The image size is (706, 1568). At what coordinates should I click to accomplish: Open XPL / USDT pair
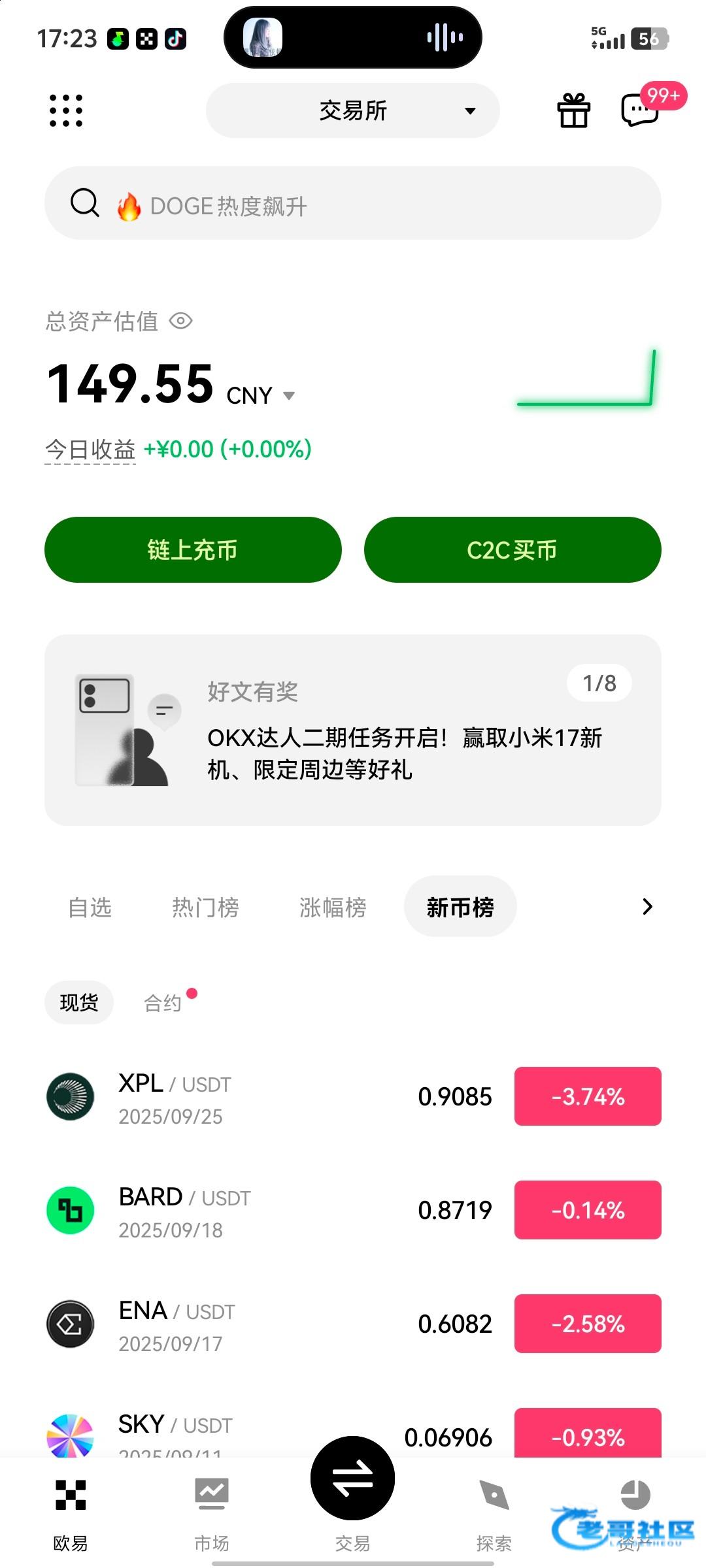click(261, 1096)
